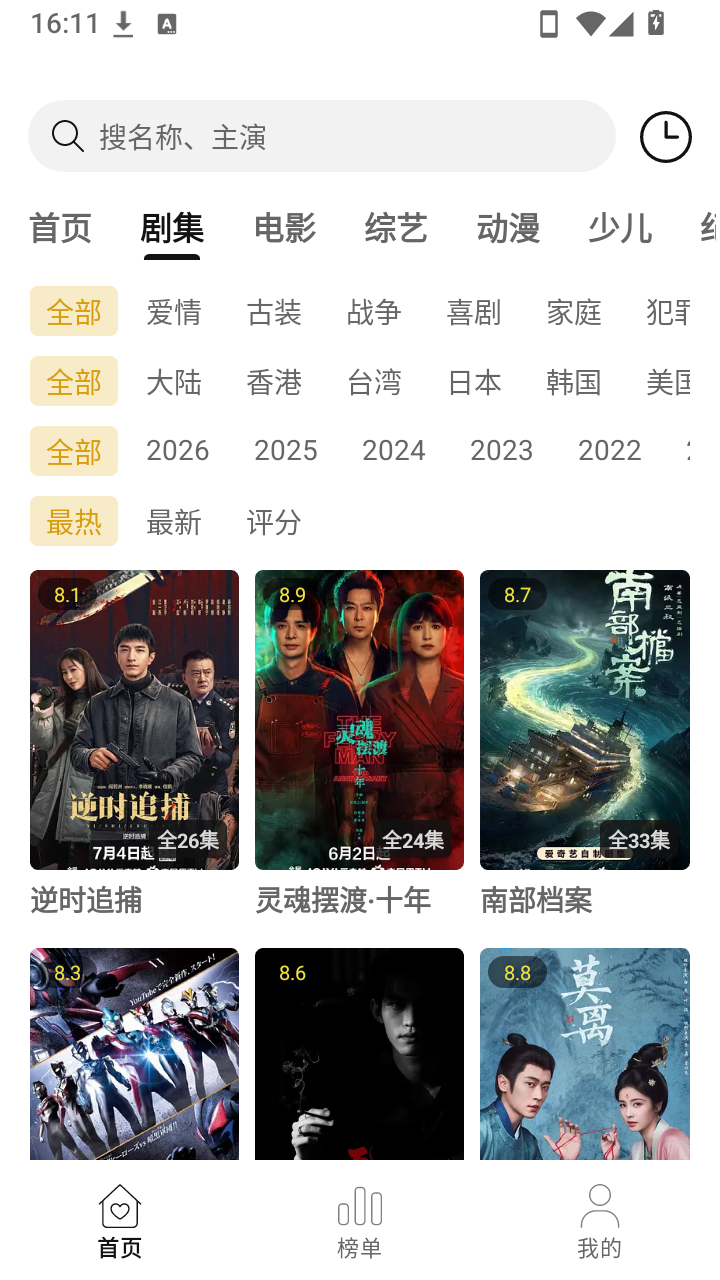Sort by 最新
Viewport: 720px width, 1280px height.
174,521
